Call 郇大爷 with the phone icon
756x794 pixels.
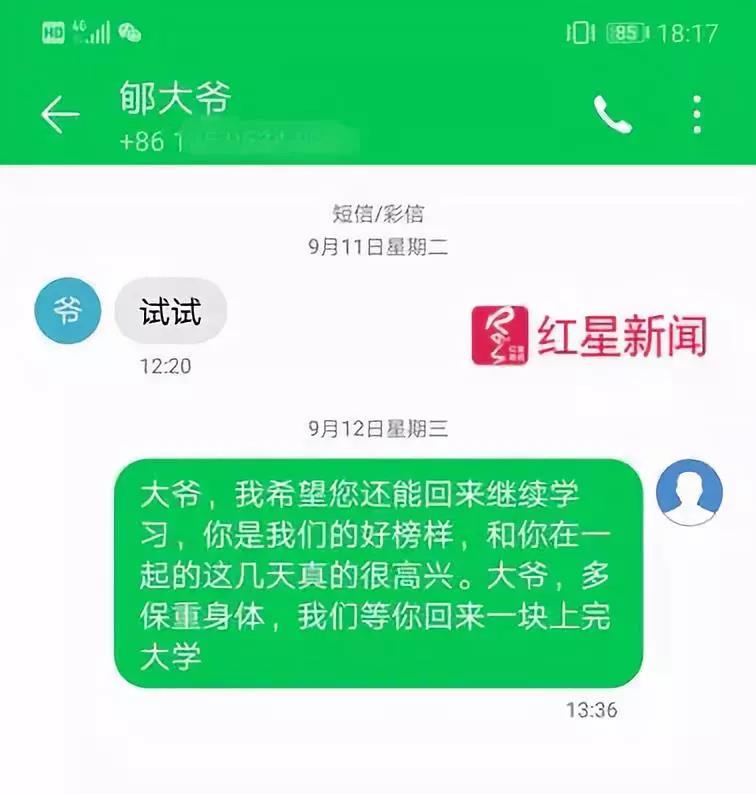612,116
